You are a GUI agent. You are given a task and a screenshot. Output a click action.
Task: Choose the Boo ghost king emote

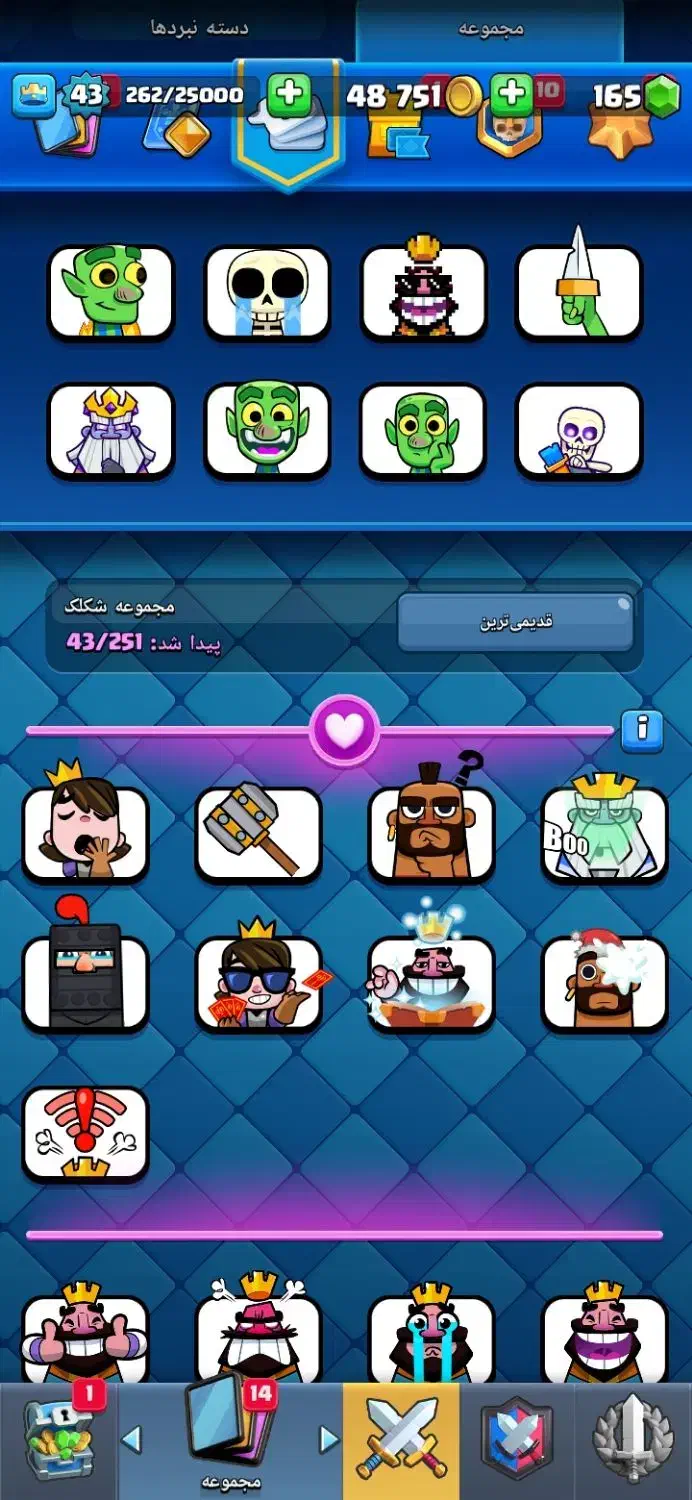coord(604,832)
